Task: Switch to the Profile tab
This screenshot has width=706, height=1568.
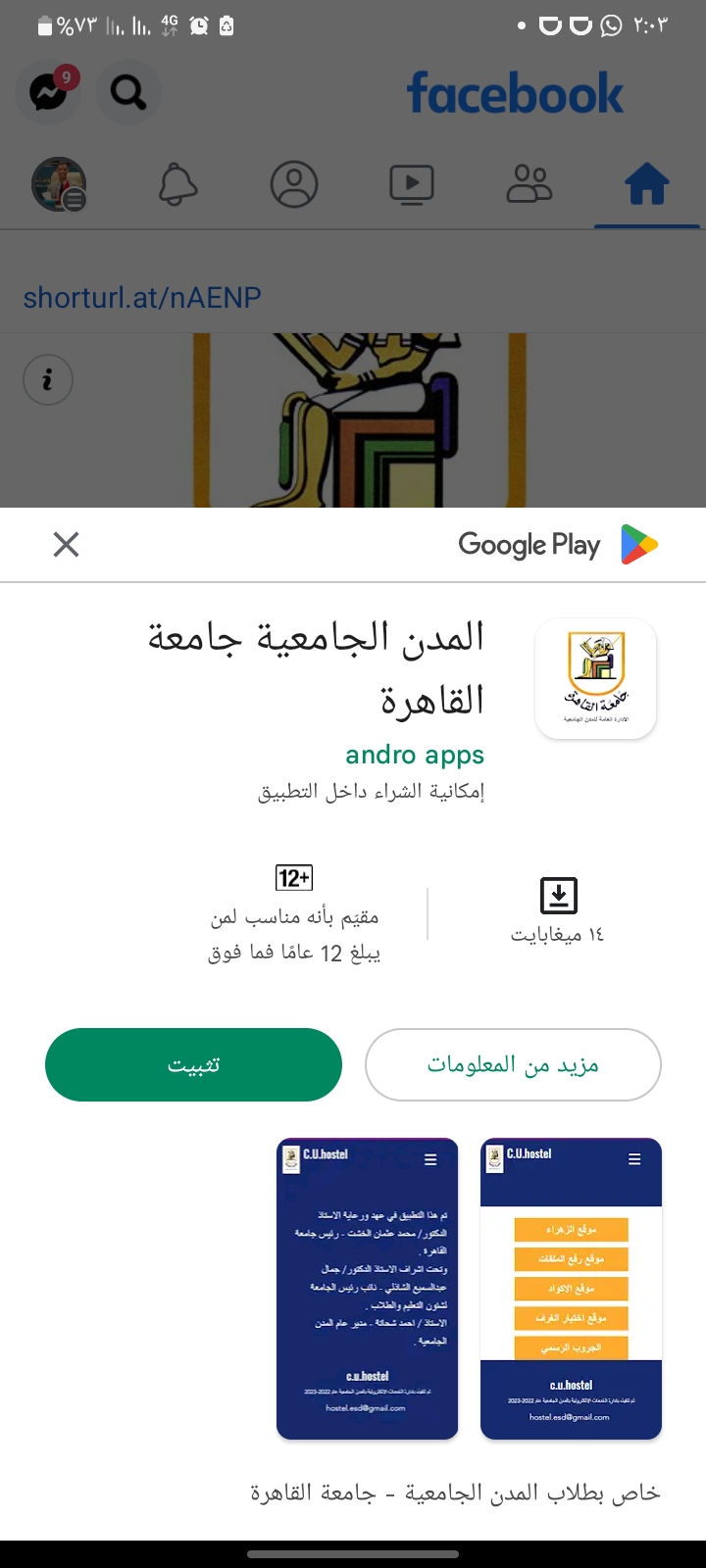Action: tap(294, 184)
